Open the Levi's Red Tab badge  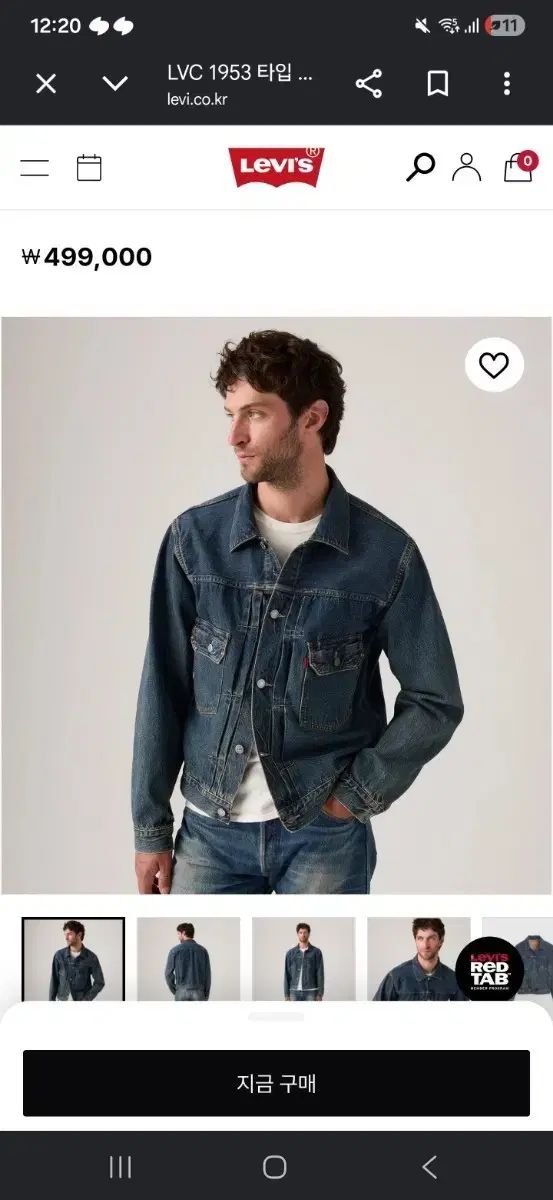490,970
